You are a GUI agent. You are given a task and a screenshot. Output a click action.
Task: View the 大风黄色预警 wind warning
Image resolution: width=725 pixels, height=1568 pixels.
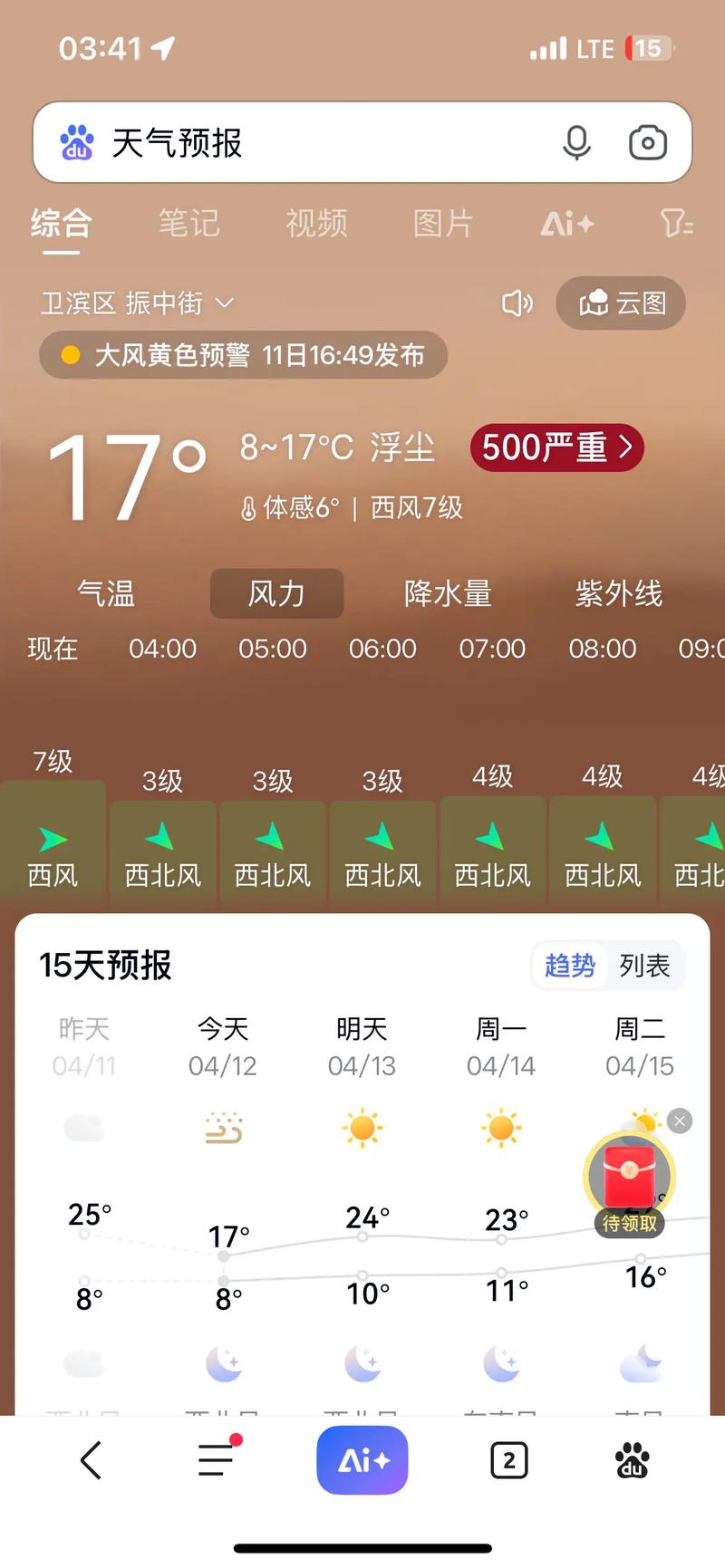point(243,355)
